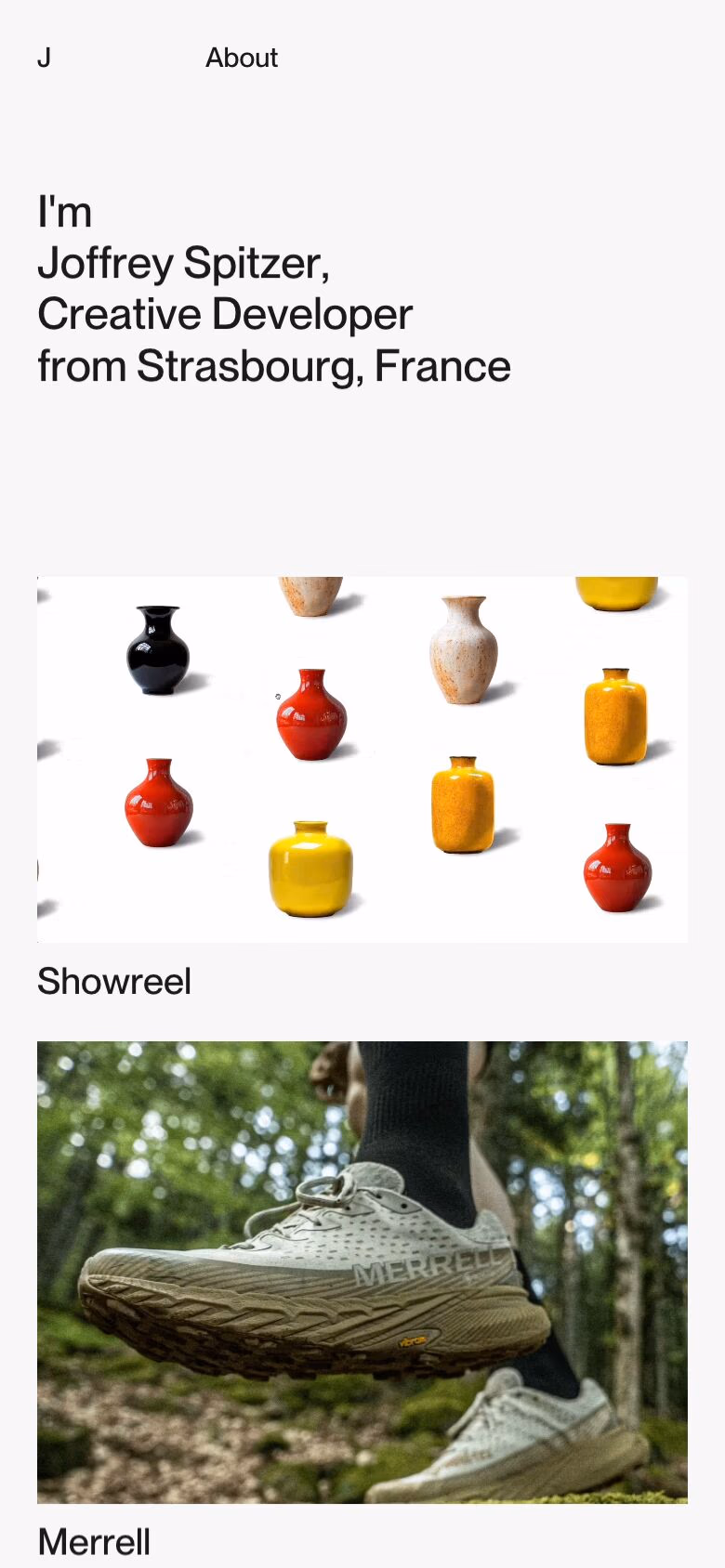Click the black vase in the Showreel image

coord(156,650)
